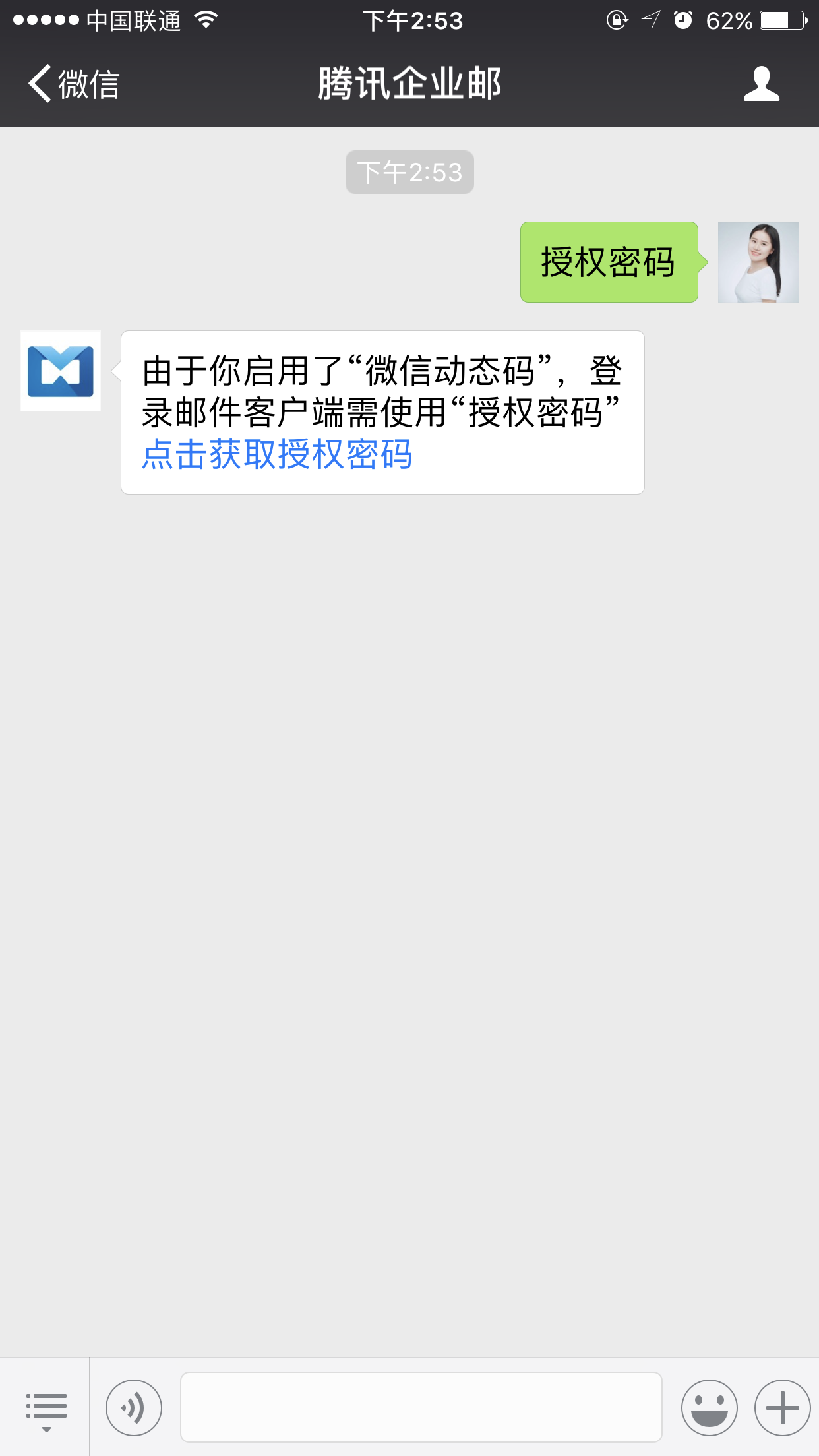Image resolution: width=819 pixels, height=1456 pixels.
Task: Switch to voice message input
Action: (x=134, y=1408)
